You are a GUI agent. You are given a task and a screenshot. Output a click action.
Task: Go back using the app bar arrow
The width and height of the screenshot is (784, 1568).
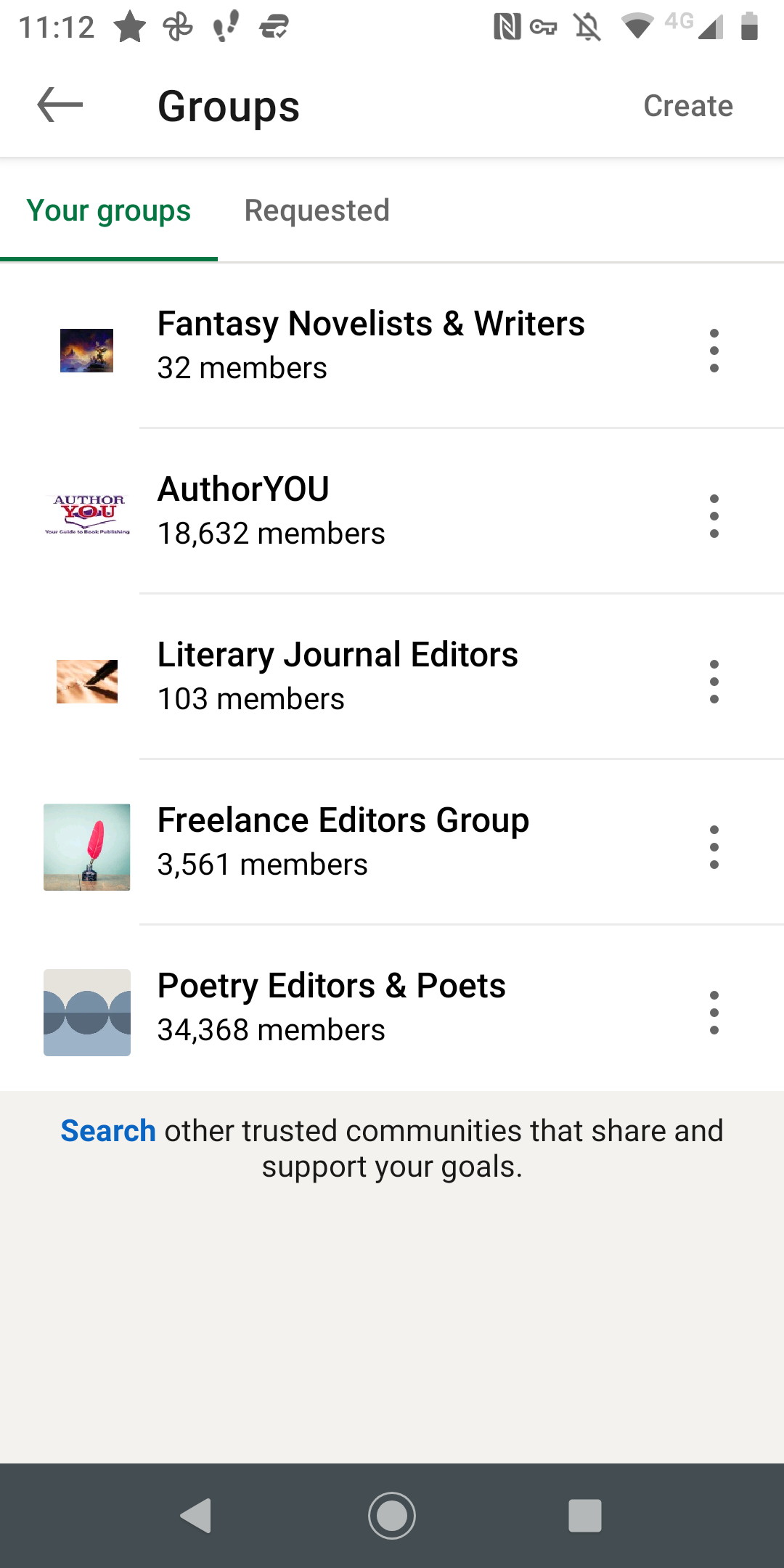(60, 105)
